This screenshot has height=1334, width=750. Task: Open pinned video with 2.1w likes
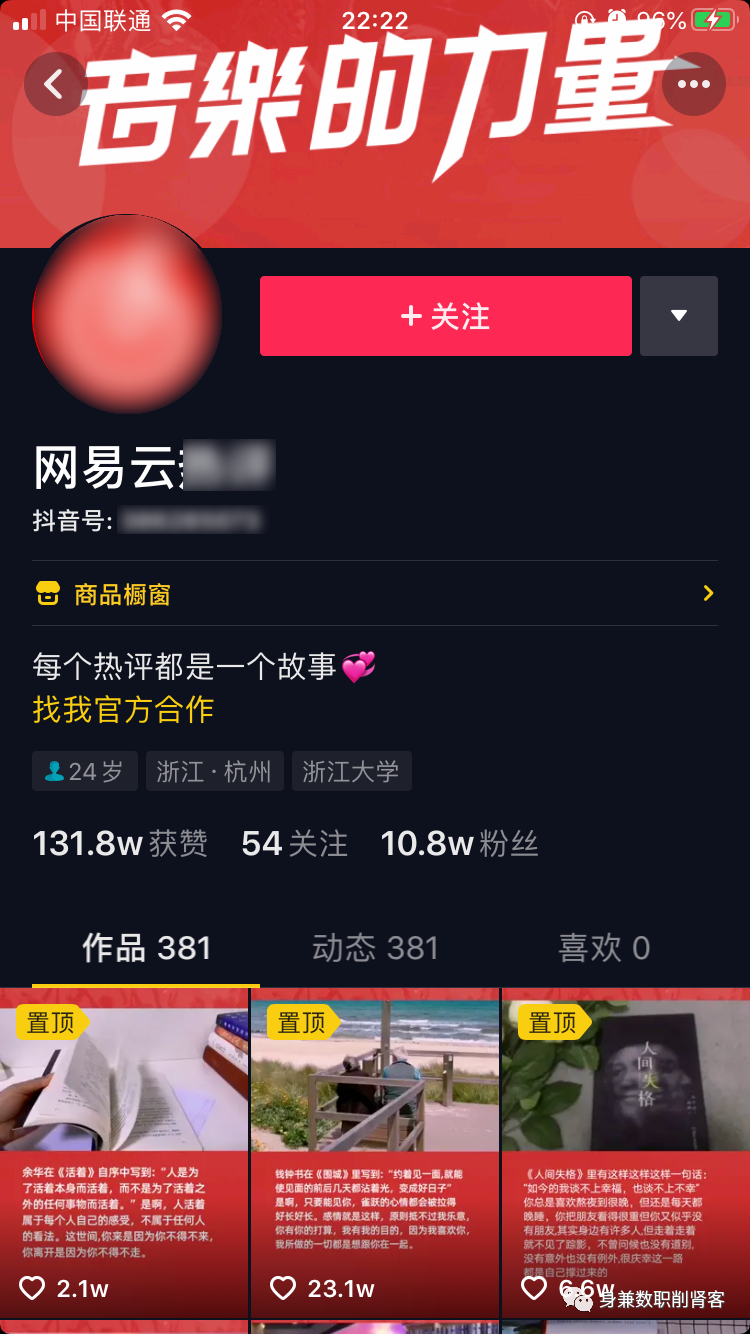(124, 1150)
